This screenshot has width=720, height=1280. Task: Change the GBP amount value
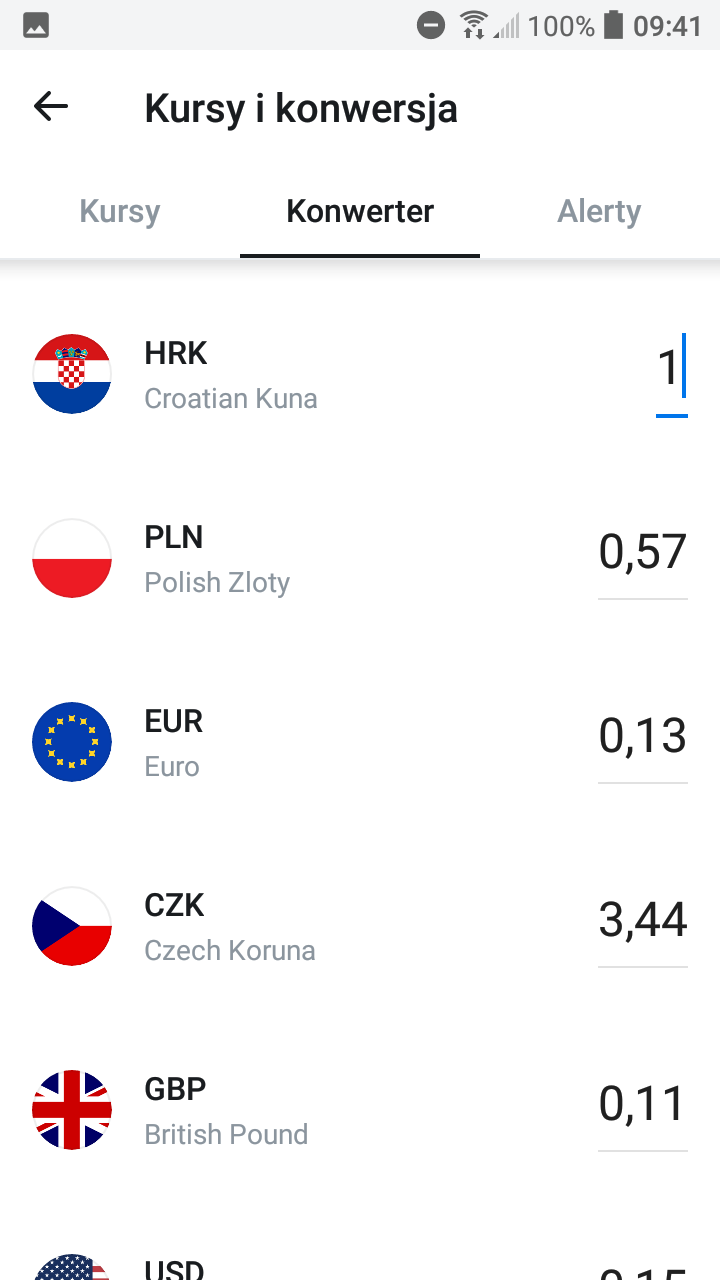point(642,1105)
